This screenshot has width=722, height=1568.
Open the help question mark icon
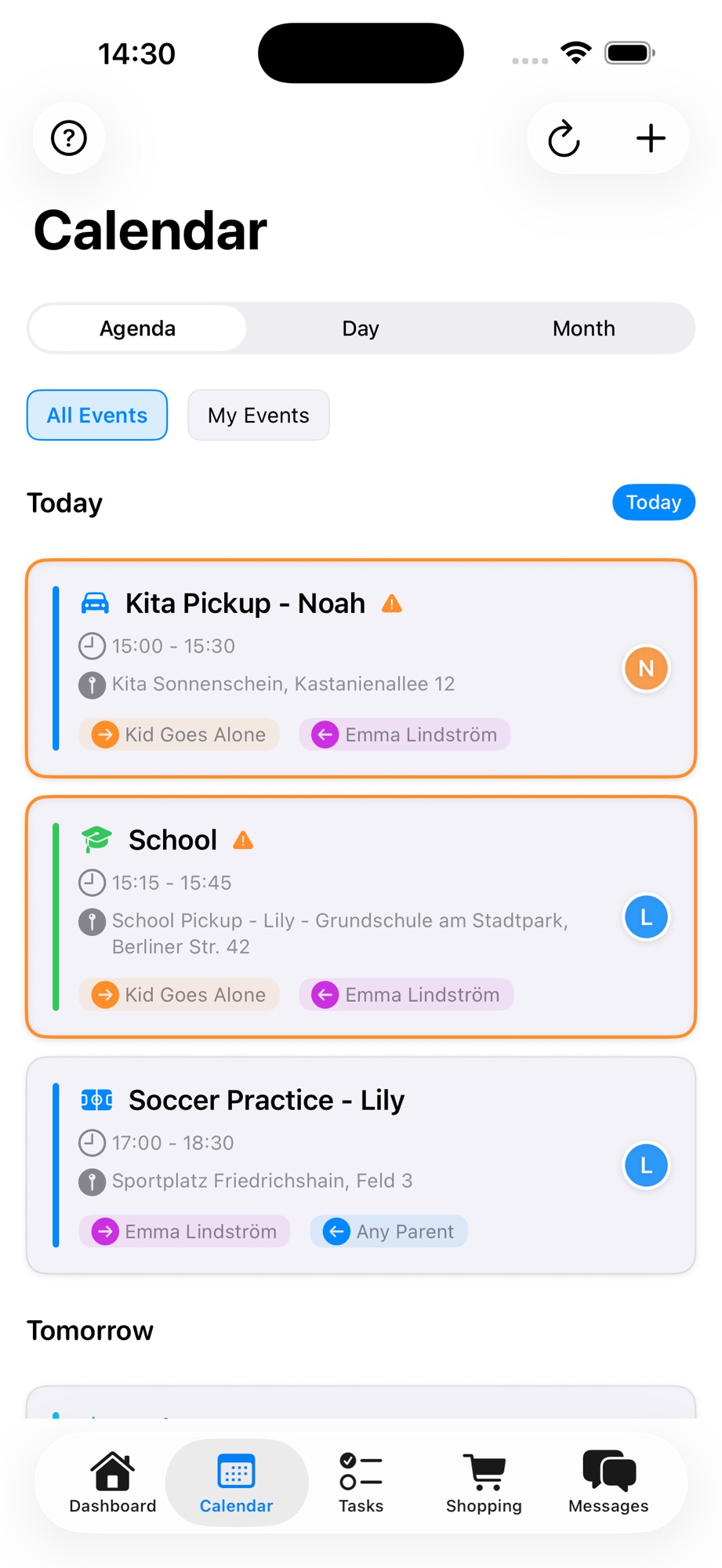69,139
